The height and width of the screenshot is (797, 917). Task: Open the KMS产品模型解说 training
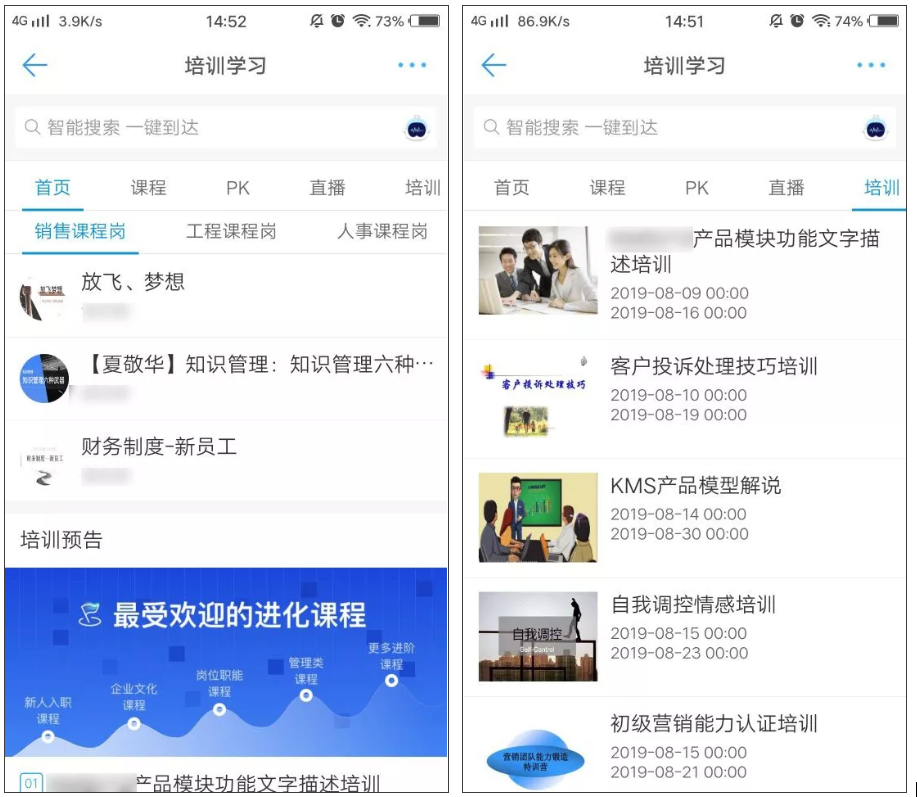[696, 486]
